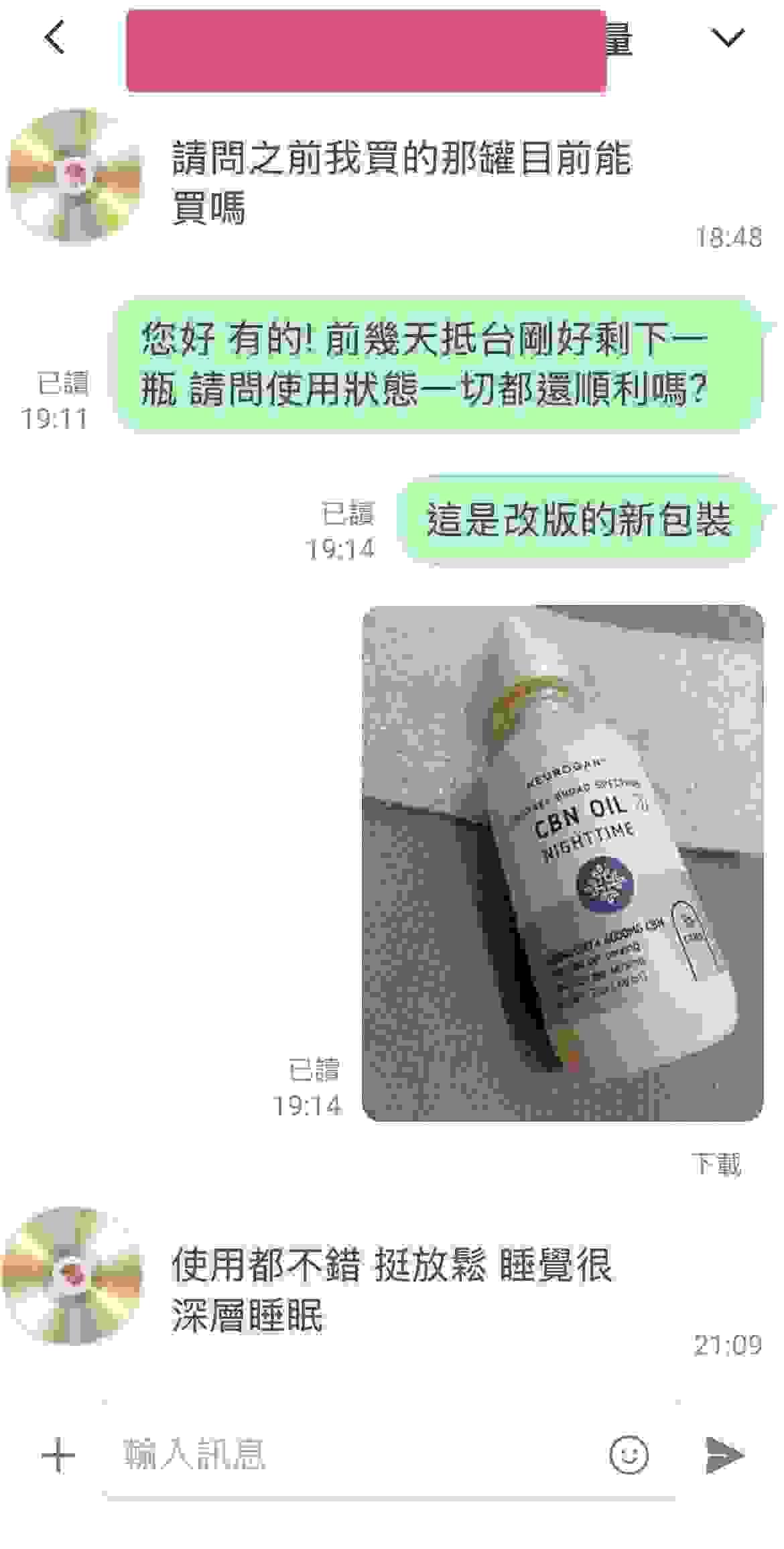This screenshot has width=784, height=1549.
Task: Open the plus attachment menu
Action: [x=58, y=1454]
